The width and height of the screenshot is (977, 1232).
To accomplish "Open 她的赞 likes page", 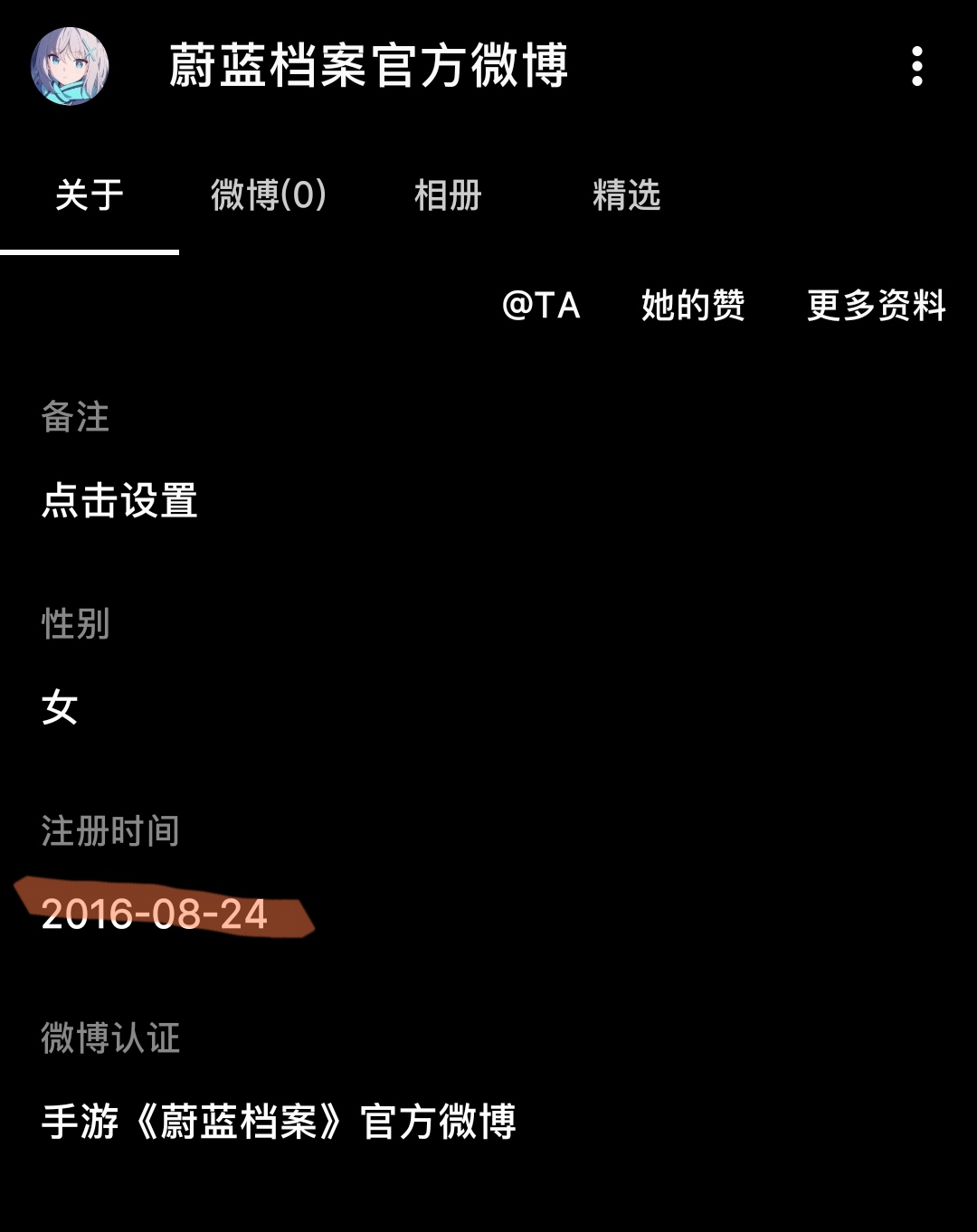I will [x=693, y=306].
